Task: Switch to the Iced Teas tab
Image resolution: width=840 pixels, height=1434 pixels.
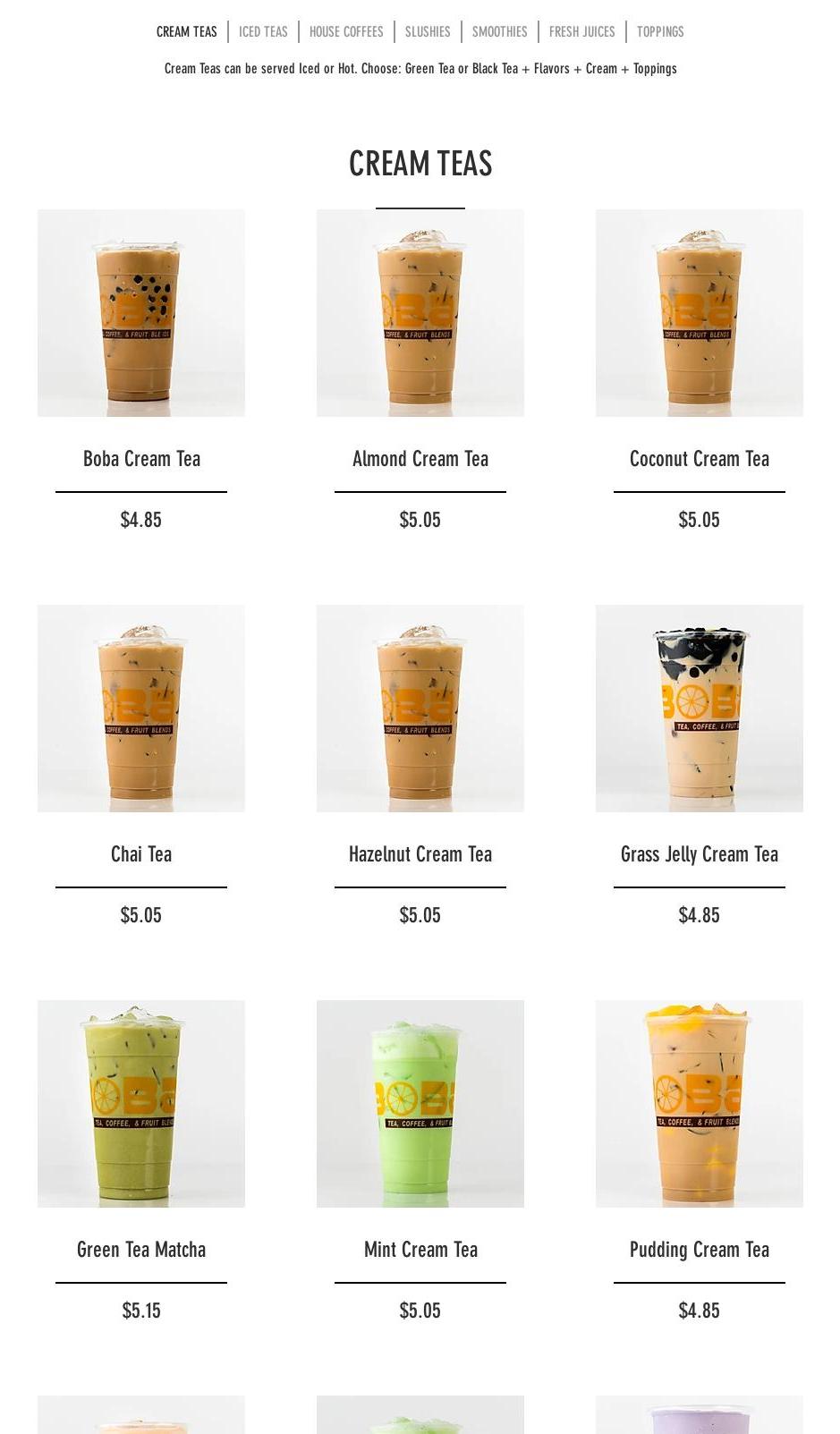Action: (x=263, y=32)
